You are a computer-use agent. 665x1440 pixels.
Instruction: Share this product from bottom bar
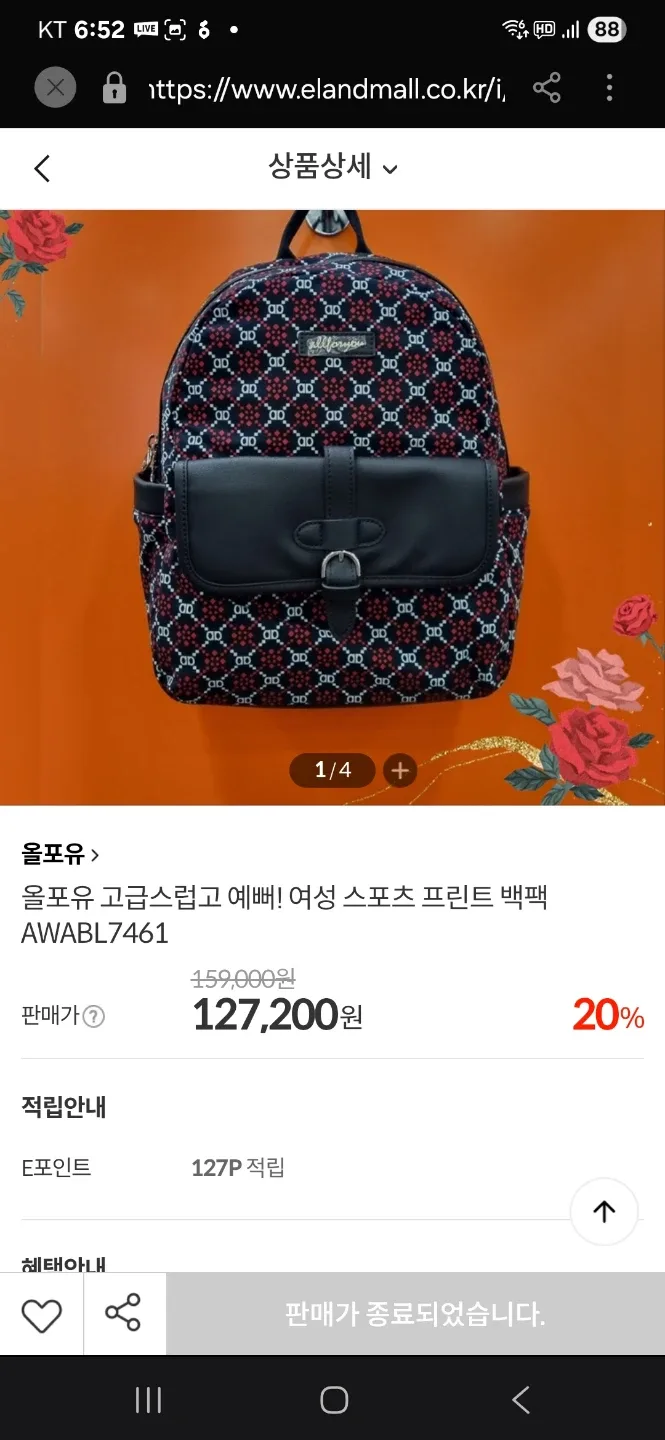click(x=123, y=1314)
